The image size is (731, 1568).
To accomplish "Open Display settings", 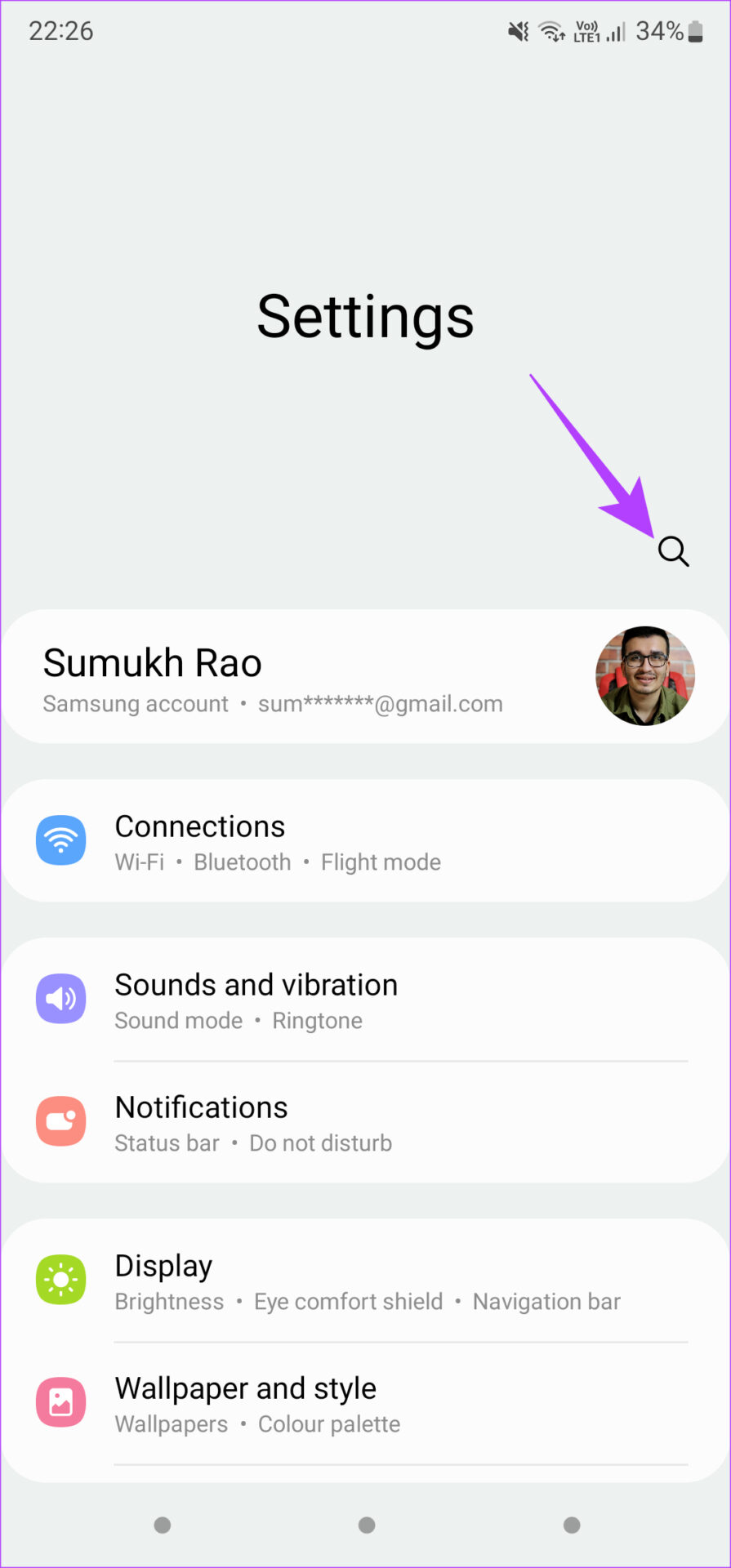I will (327, 1281).
